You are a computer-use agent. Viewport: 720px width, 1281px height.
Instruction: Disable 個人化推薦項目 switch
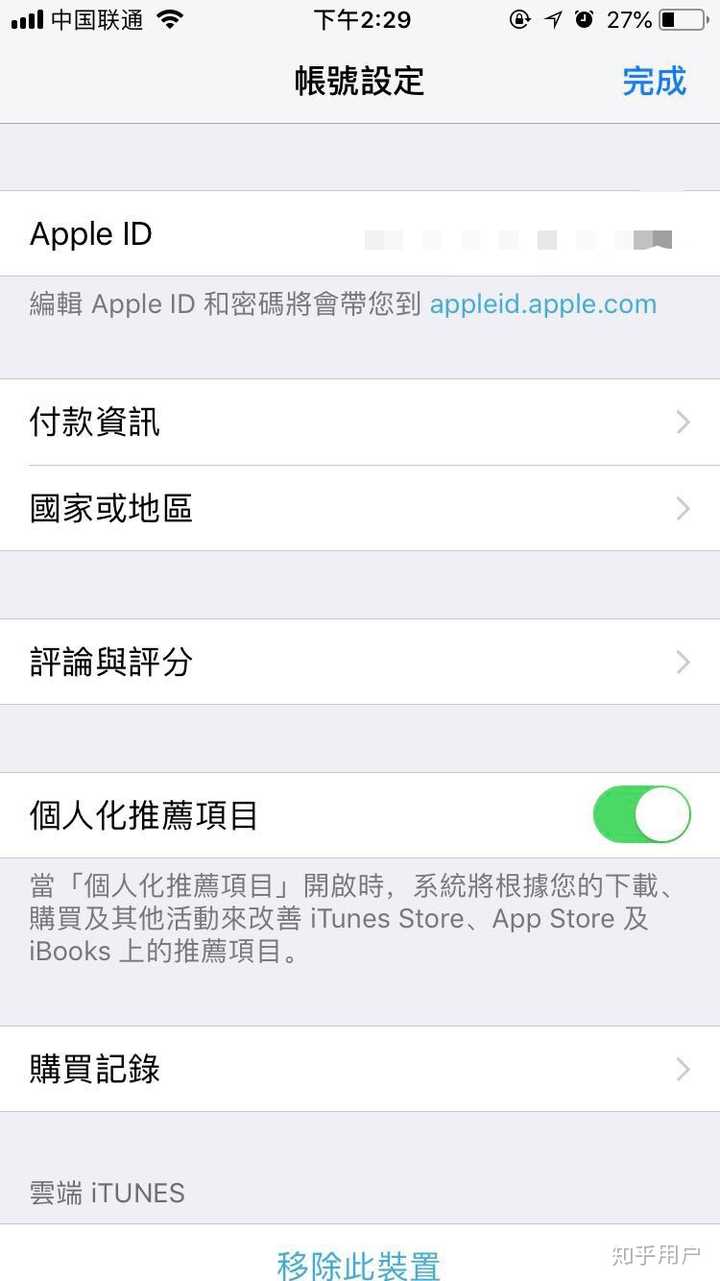click(641, 814)
